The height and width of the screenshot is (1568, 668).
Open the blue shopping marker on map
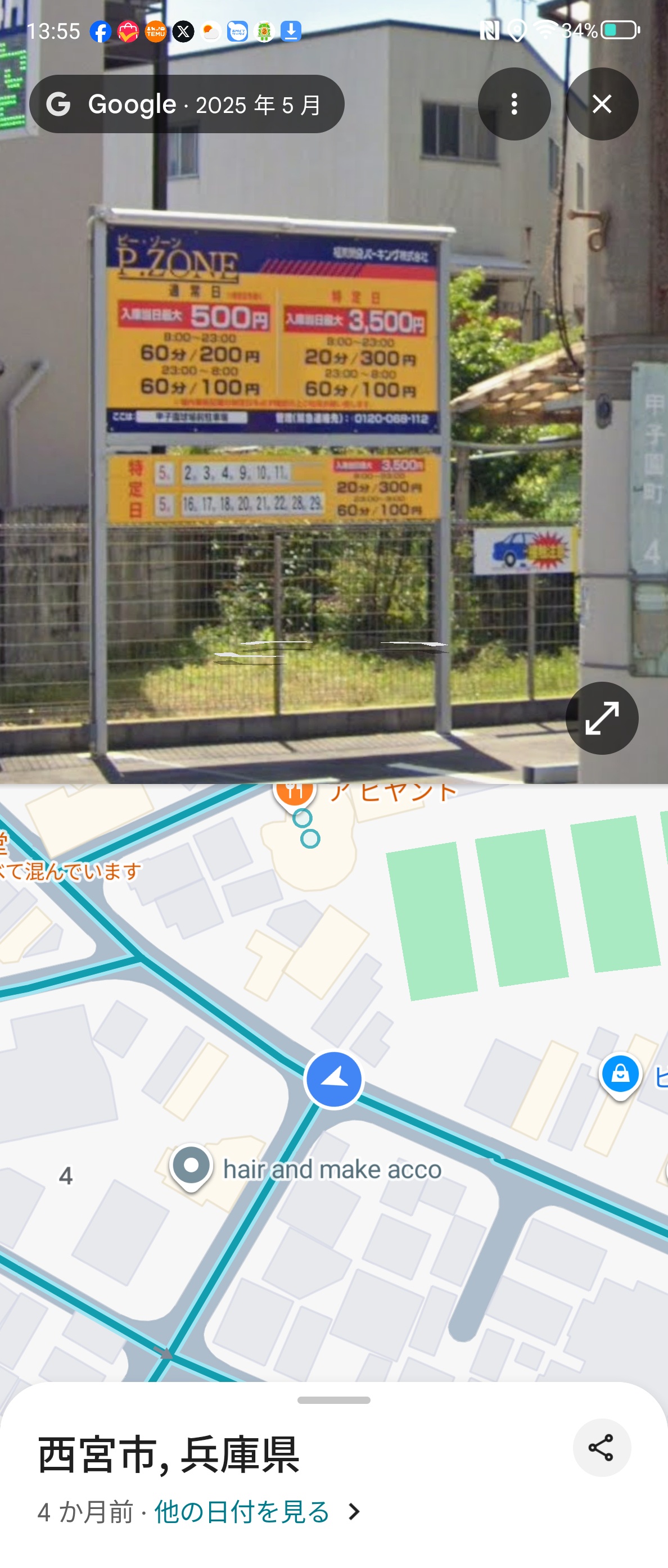pyautogui.click(x=620, y=1075)
